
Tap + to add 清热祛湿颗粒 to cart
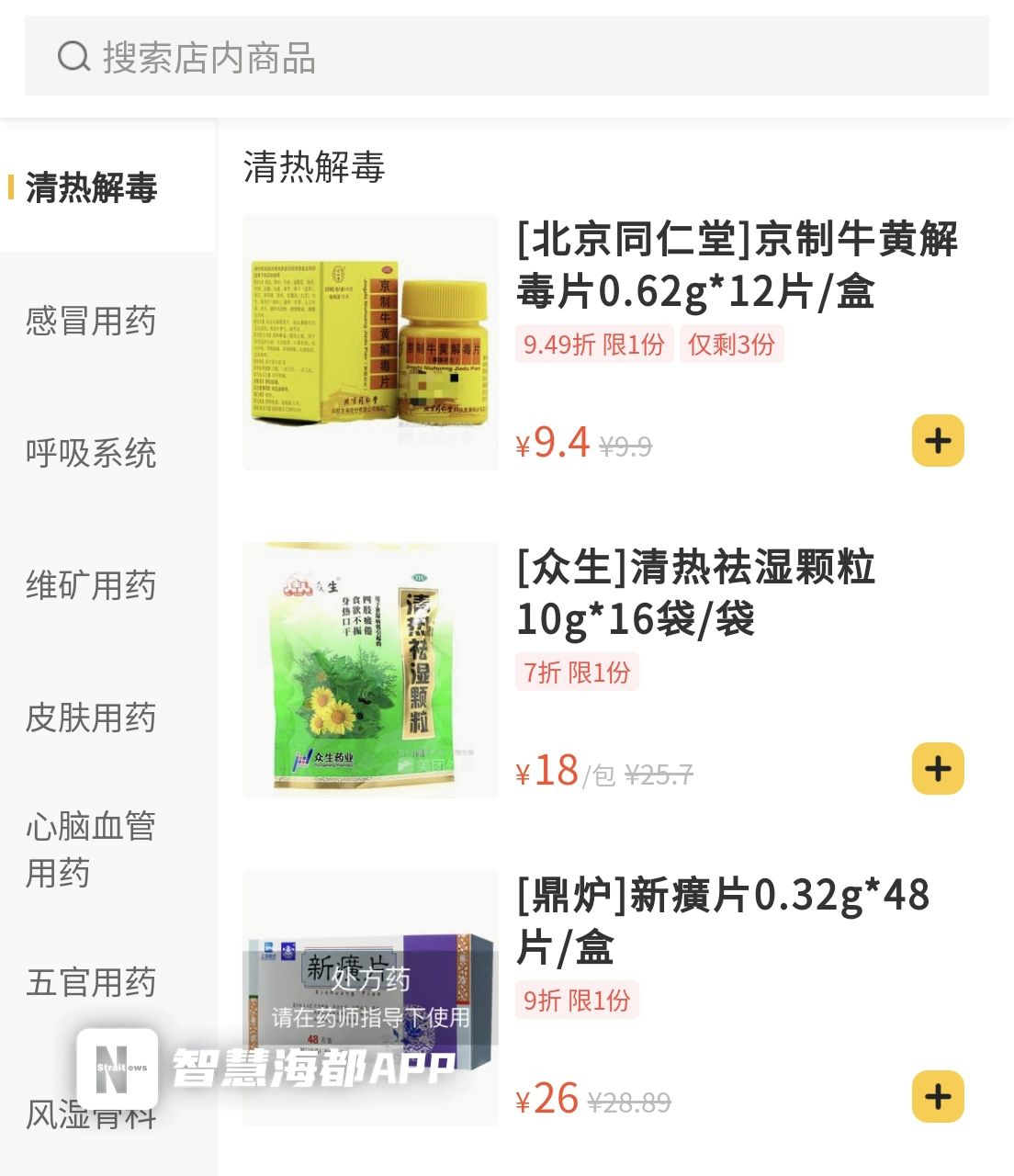click(x=936, y=769)
